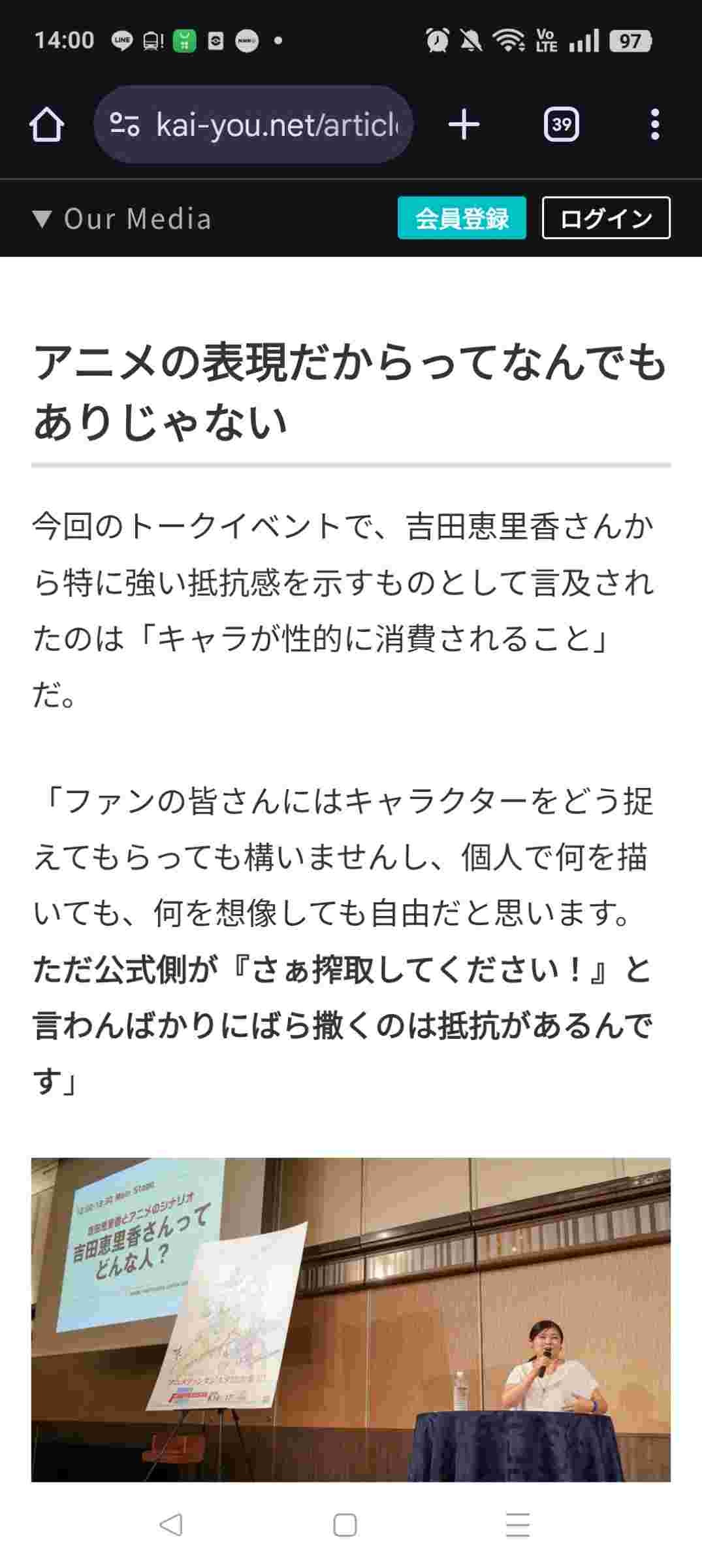Open the browser overflow menu
702x1568 pixels.
tap(654, 124)
